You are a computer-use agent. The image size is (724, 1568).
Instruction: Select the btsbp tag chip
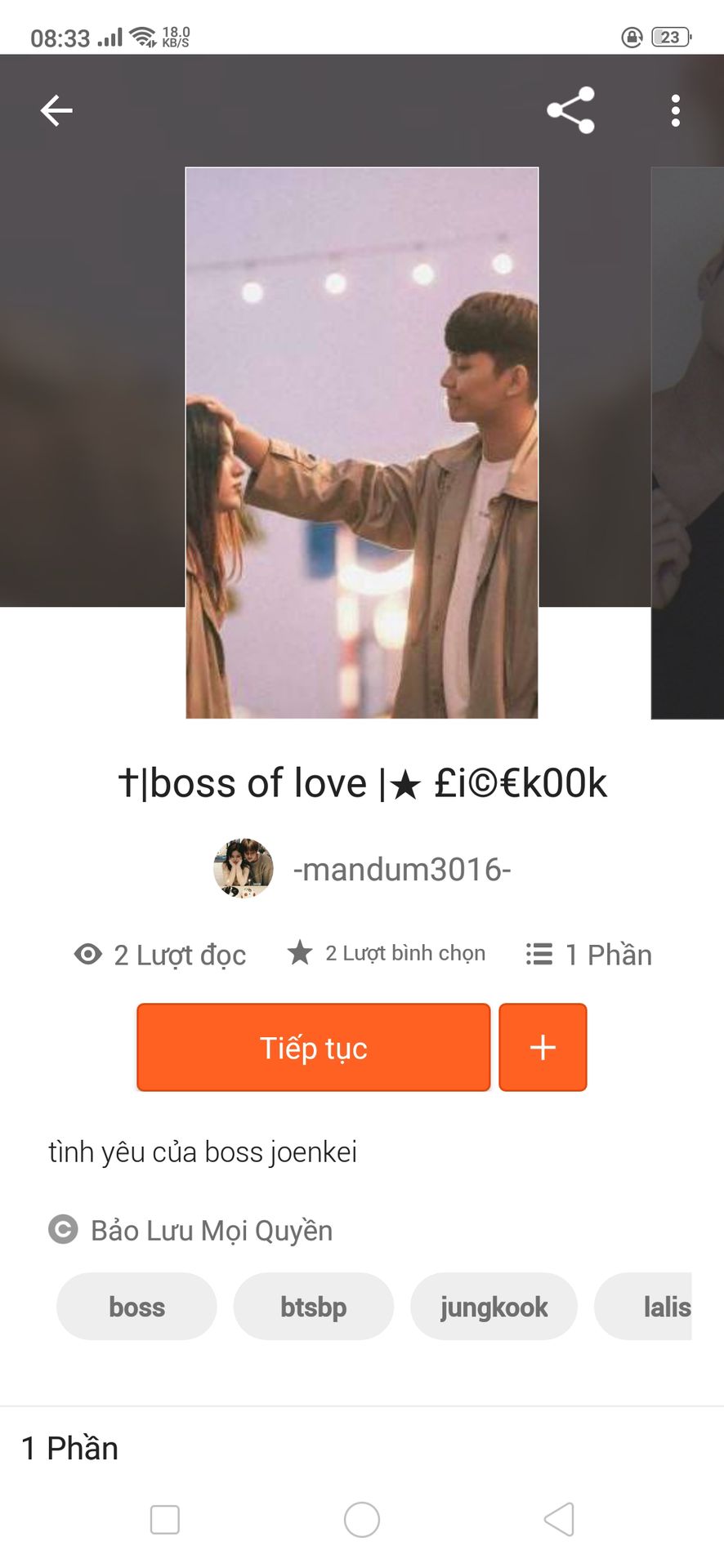[x=313, y=1307]
